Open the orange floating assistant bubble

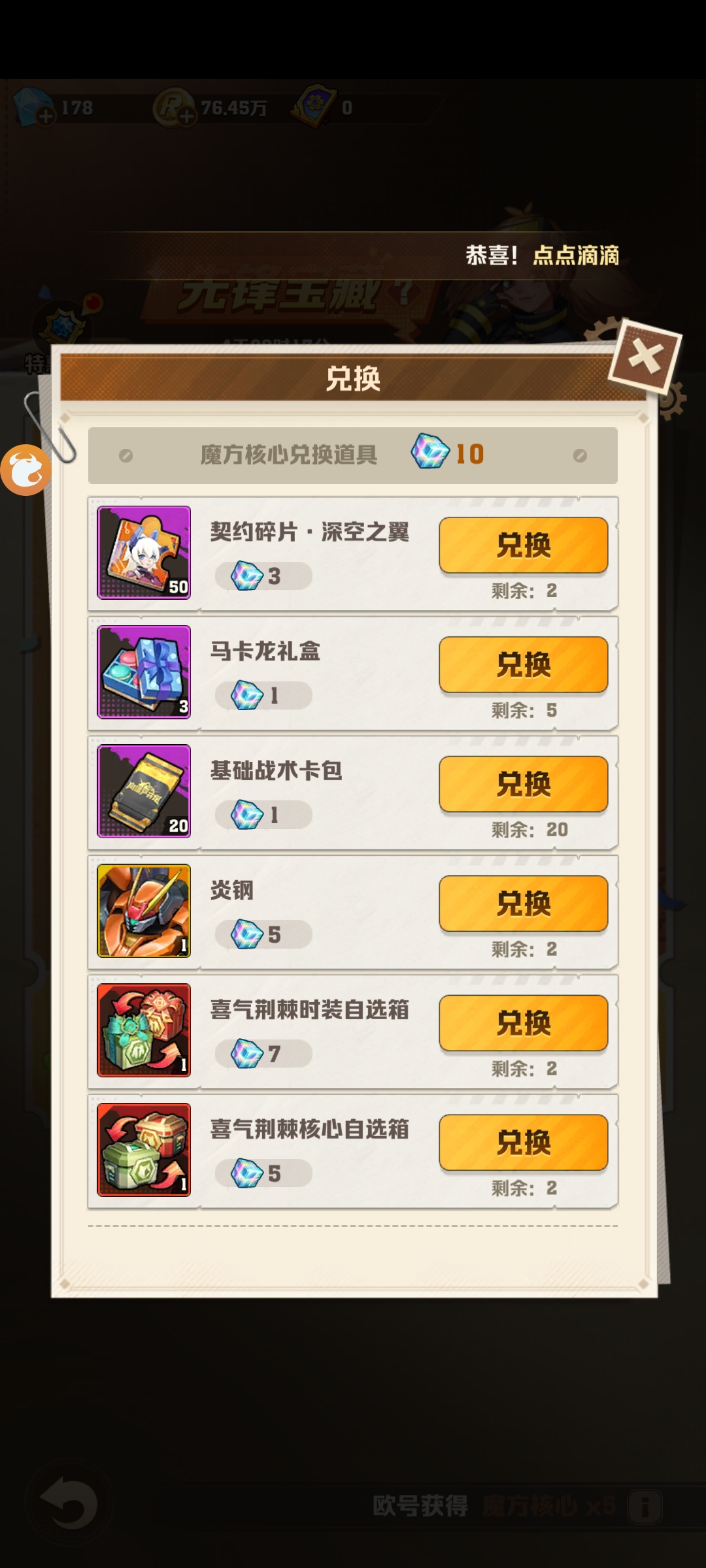(26, 470)
